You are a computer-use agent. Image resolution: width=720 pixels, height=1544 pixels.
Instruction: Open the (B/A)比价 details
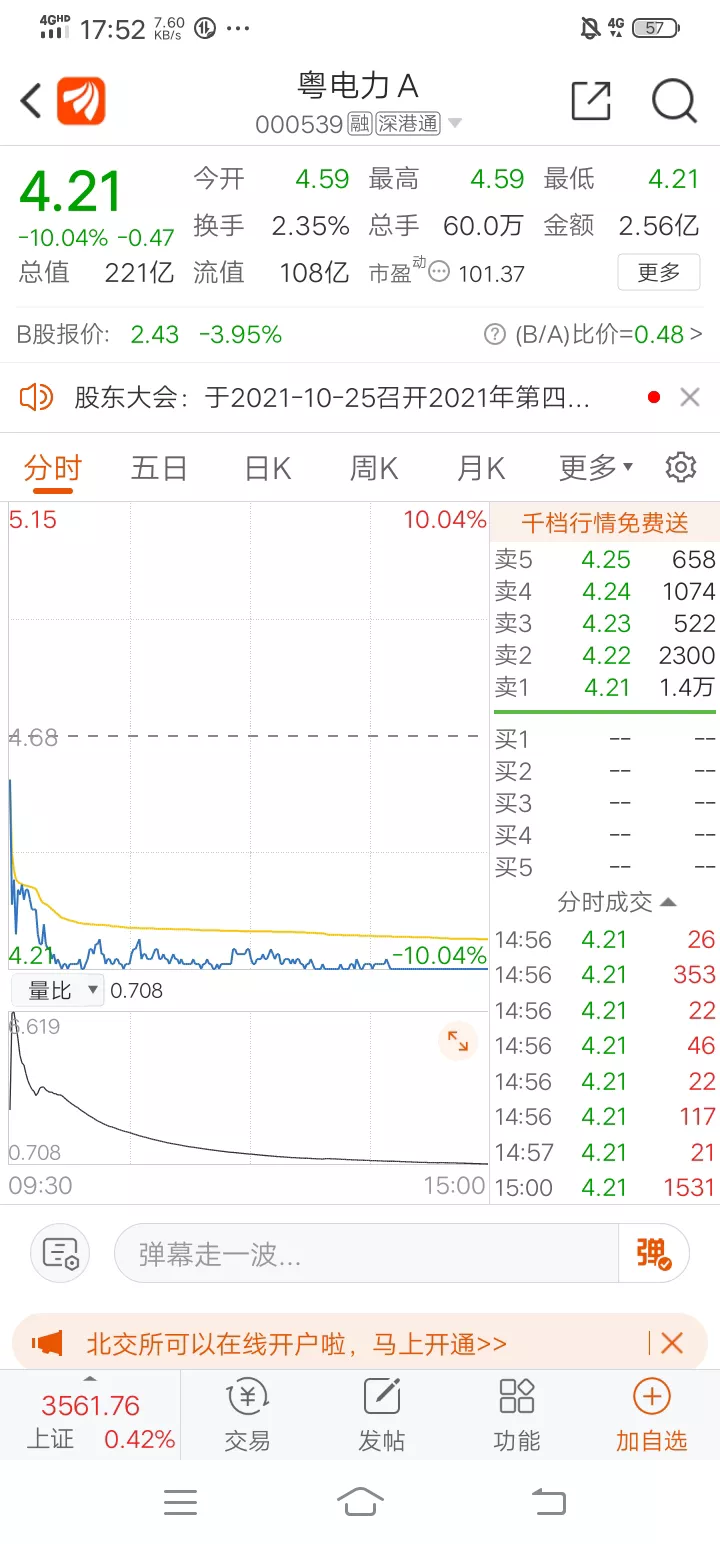593,334
